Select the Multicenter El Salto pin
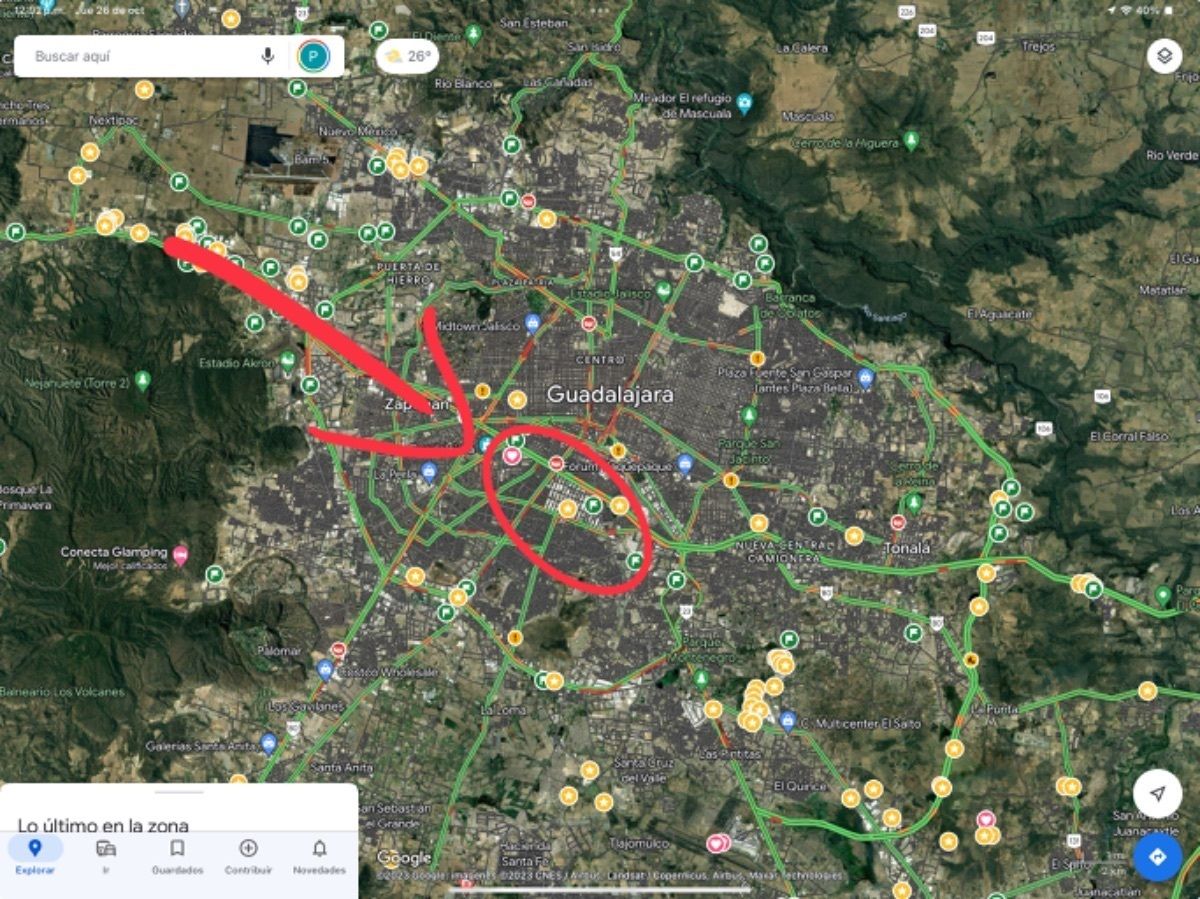The width and height of the screenshot is (1200, 899). point(787,720)
